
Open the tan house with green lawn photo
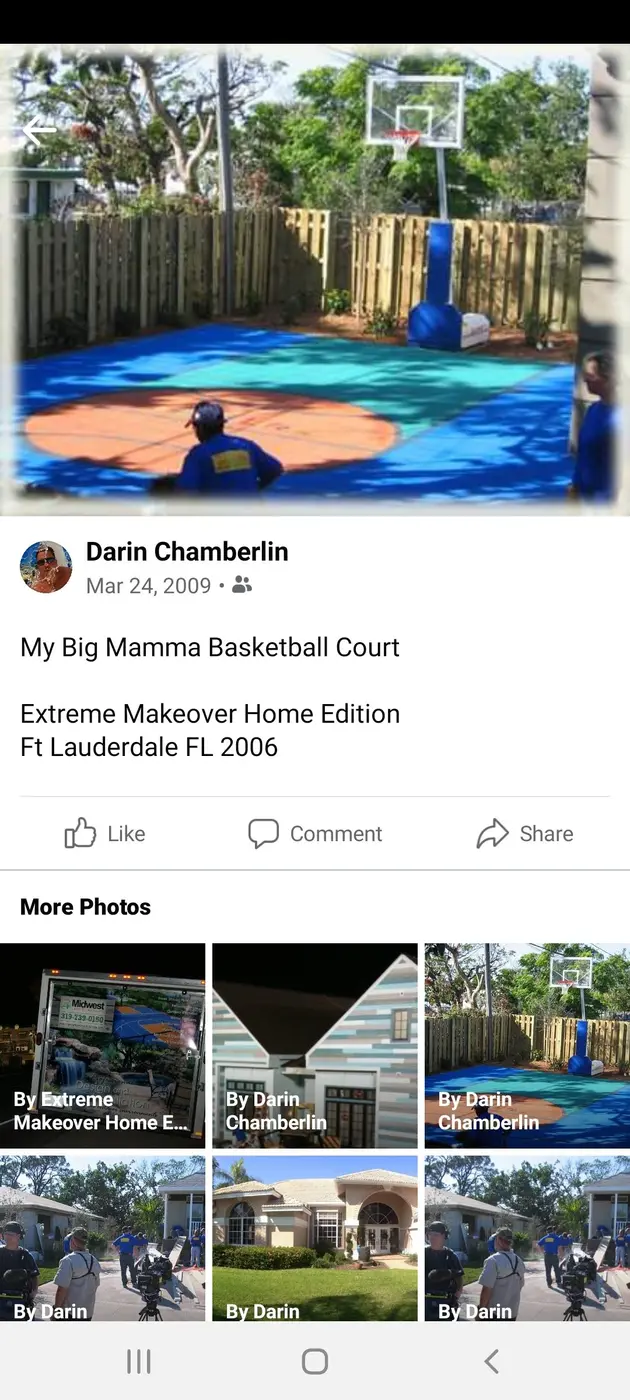click(x=315, y=1239)
